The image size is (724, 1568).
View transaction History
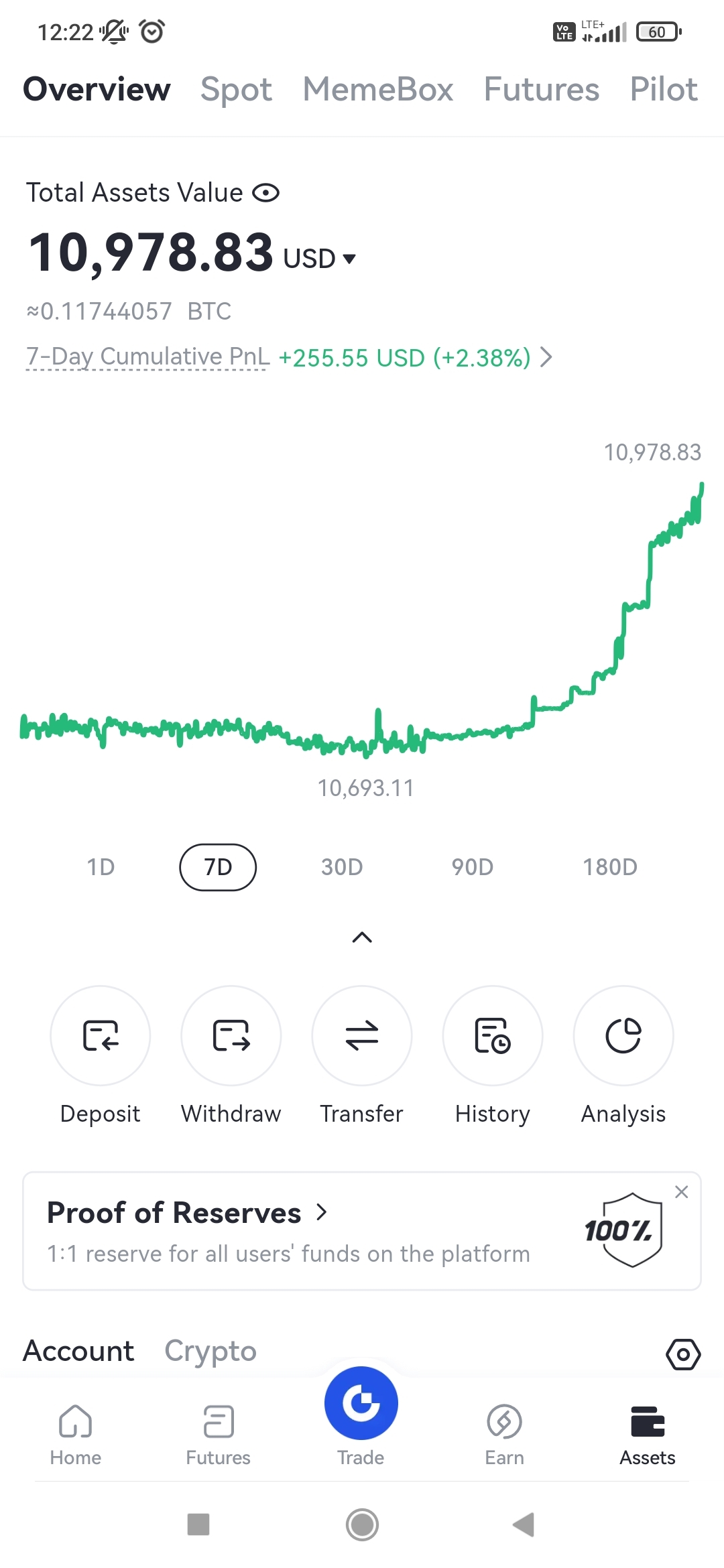[x=493, y=1036]
